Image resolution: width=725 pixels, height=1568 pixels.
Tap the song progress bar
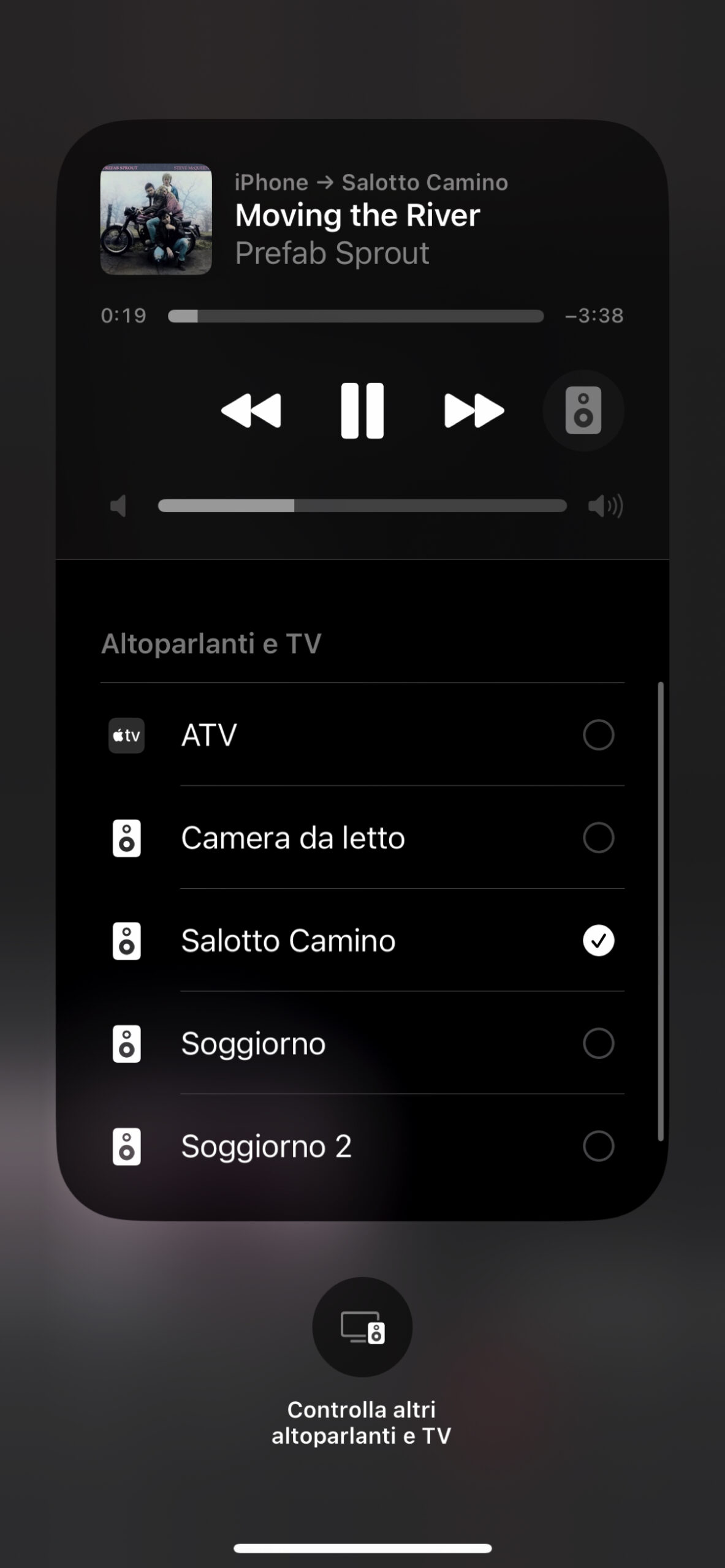pyautogui.click(x=356, y=316)
